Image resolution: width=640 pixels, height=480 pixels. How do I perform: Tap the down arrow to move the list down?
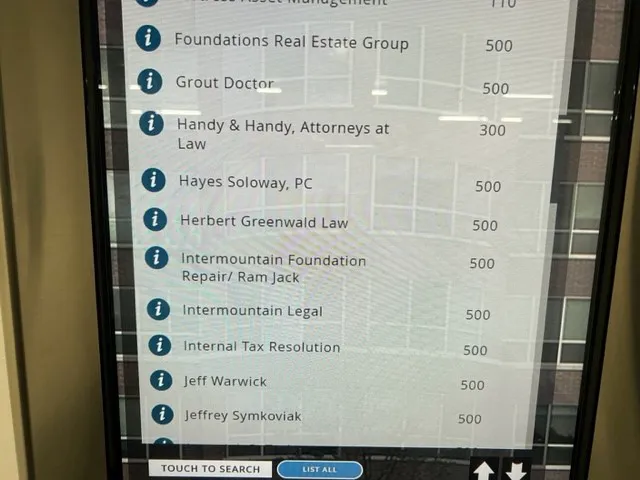(516, 470)
